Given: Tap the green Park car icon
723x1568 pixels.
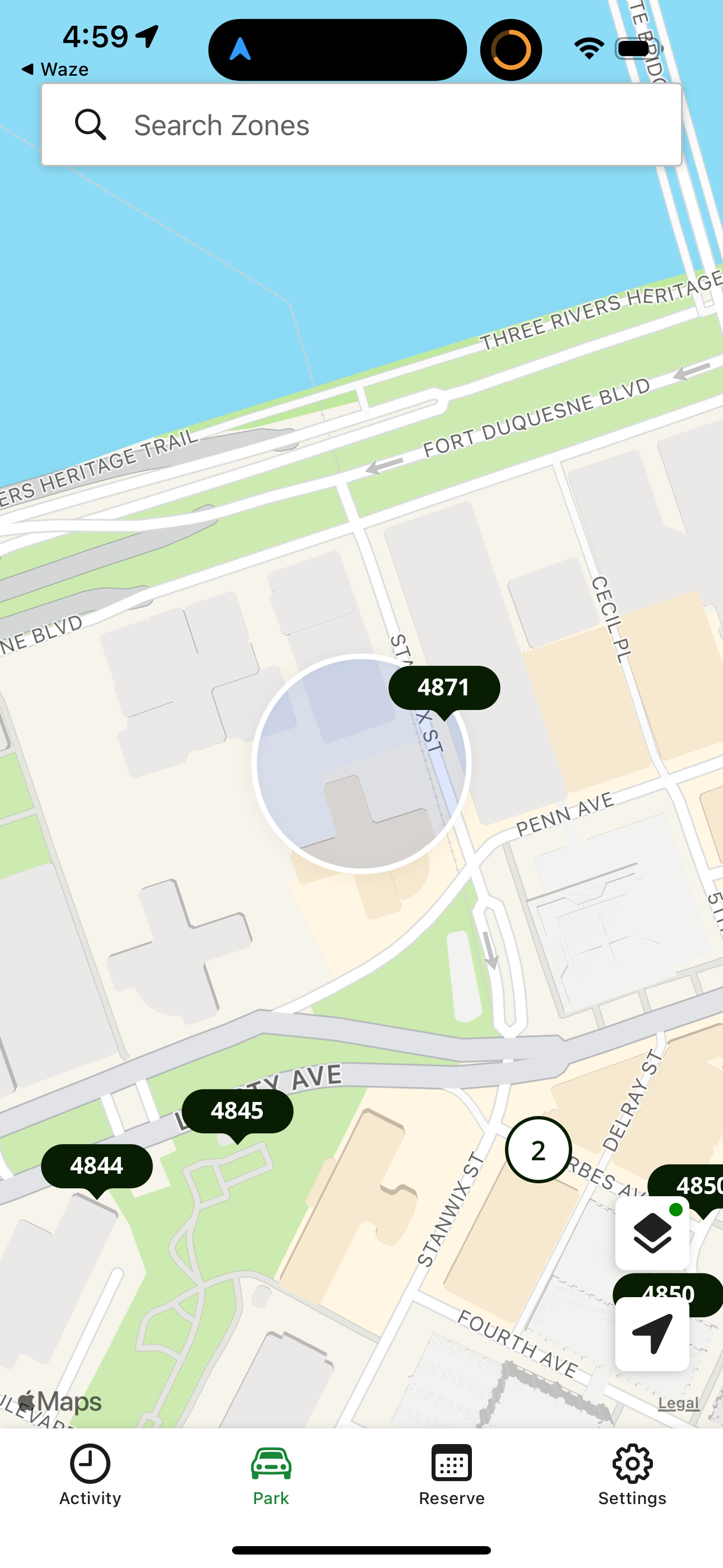Looking at the screenshot, I should [270, 1463].
